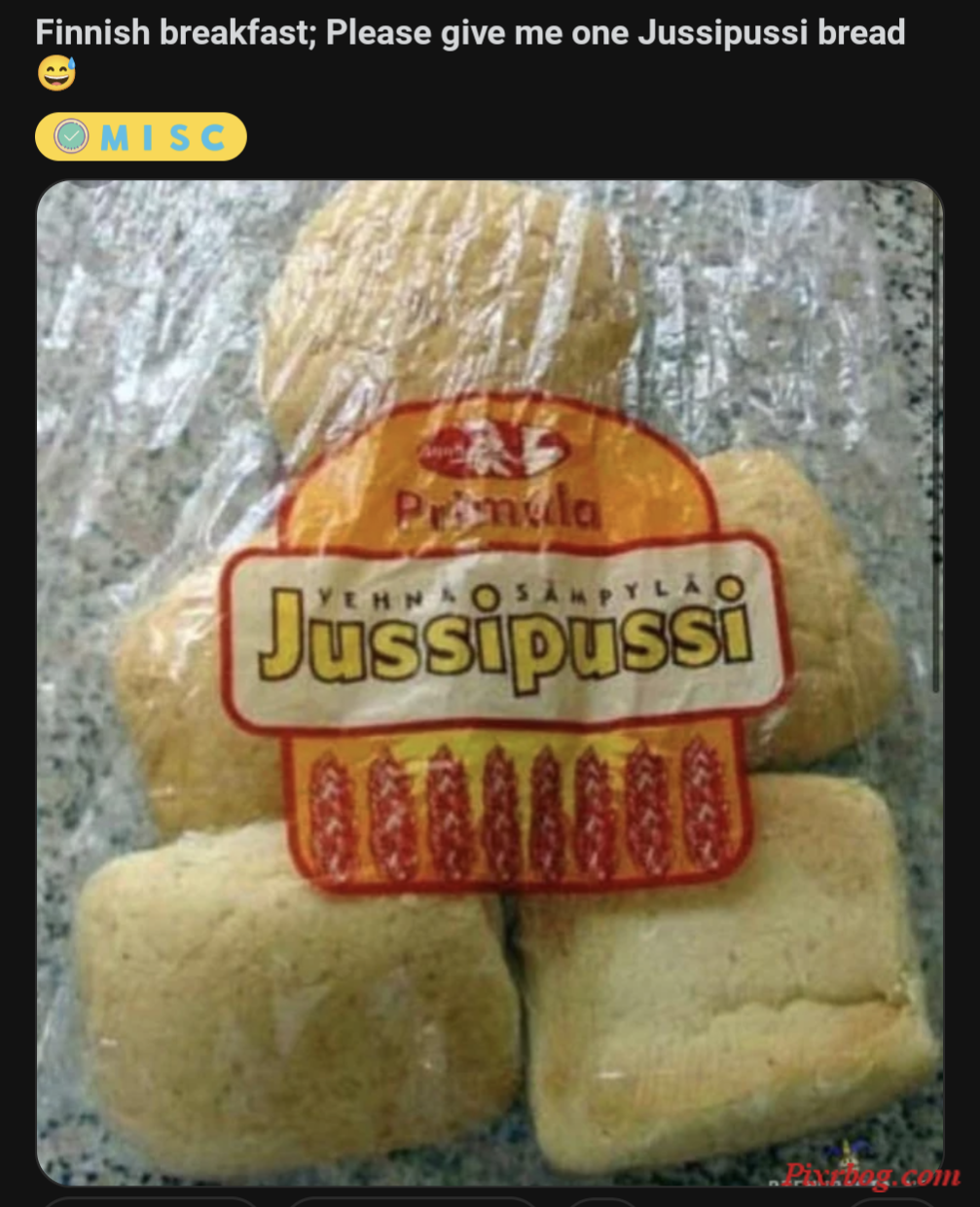The height and width of the screenshot is (1207, 980).
Task: Open the Jussipussi bread post image
Action: coord(490,681)
